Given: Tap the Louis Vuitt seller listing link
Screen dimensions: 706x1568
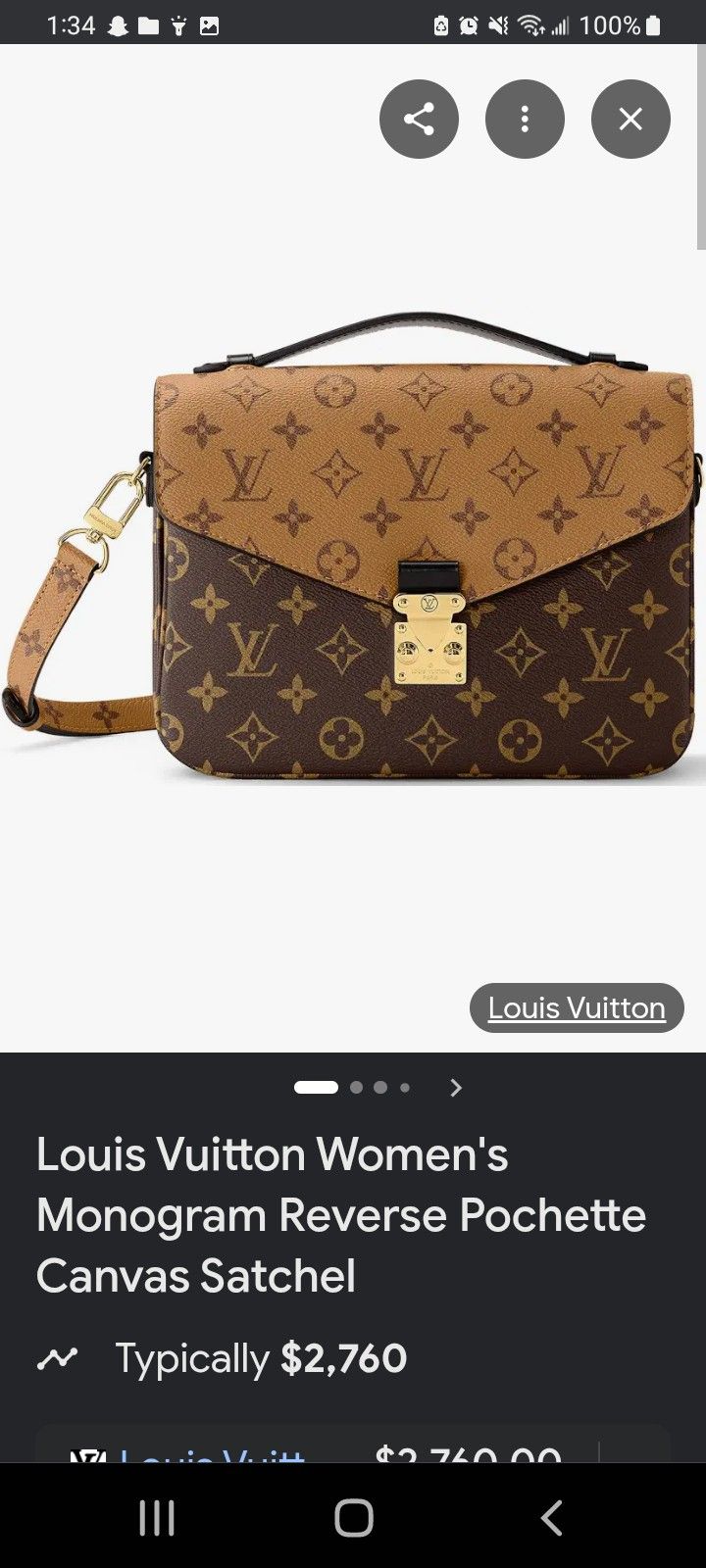Looking at the screenshot, I should point(216,1457).
